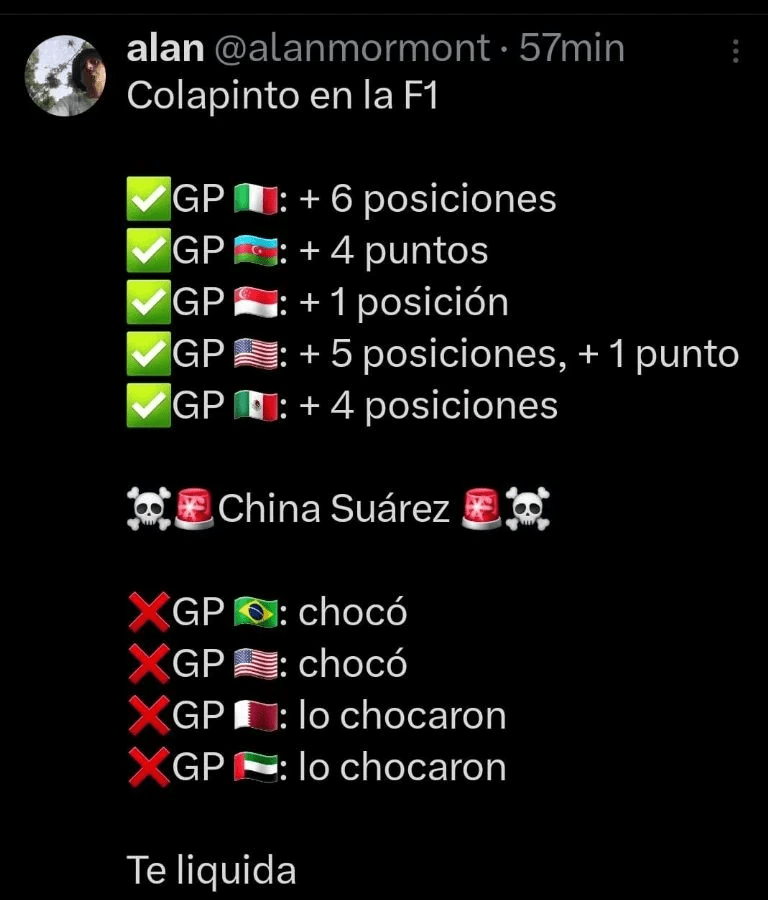Screen dimensions: 768x900
Task: Open the @alanmormont profile handle
Action: [352, 48]
